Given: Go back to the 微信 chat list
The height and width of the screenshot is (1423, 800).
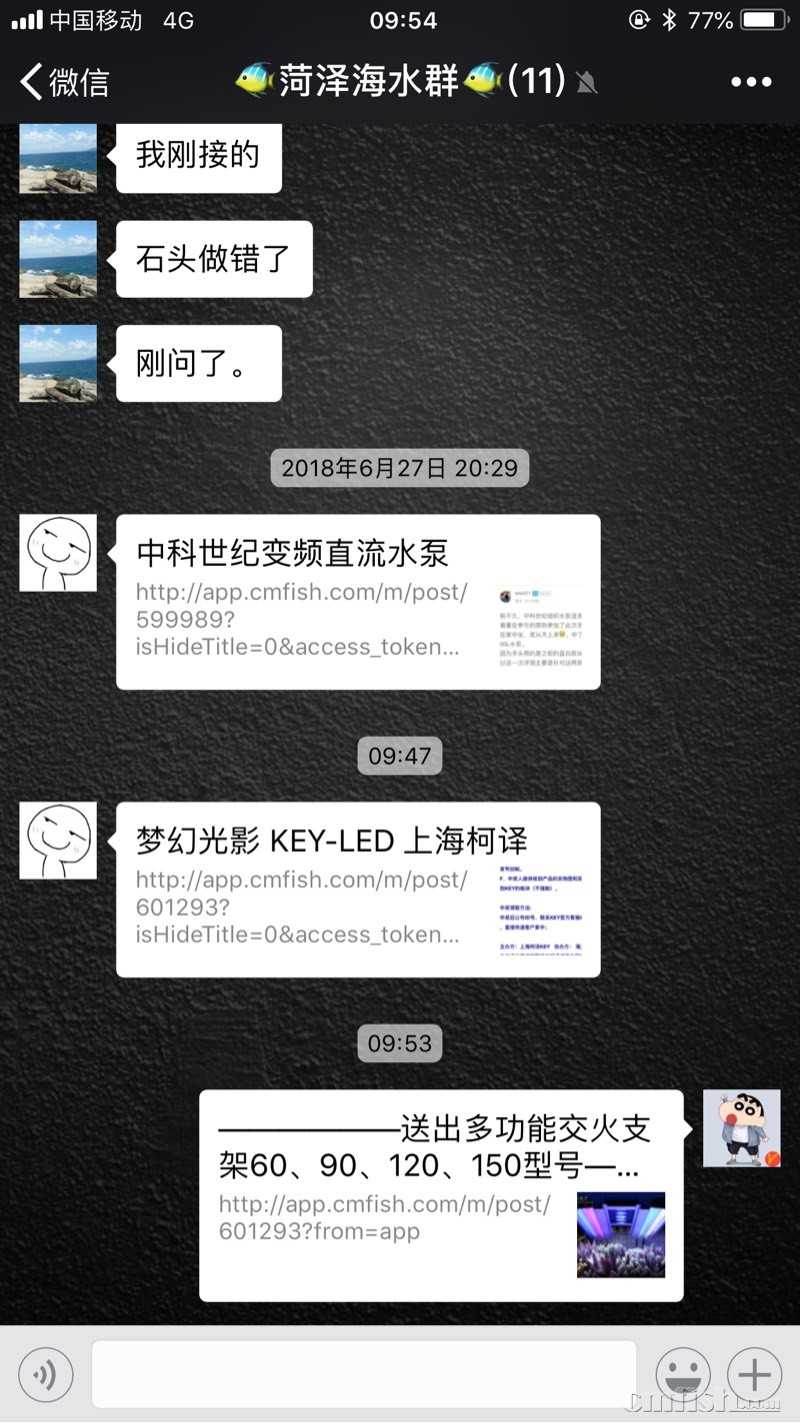Looking at the screenshot, I should pyautogui.click(x=65, y=82).
